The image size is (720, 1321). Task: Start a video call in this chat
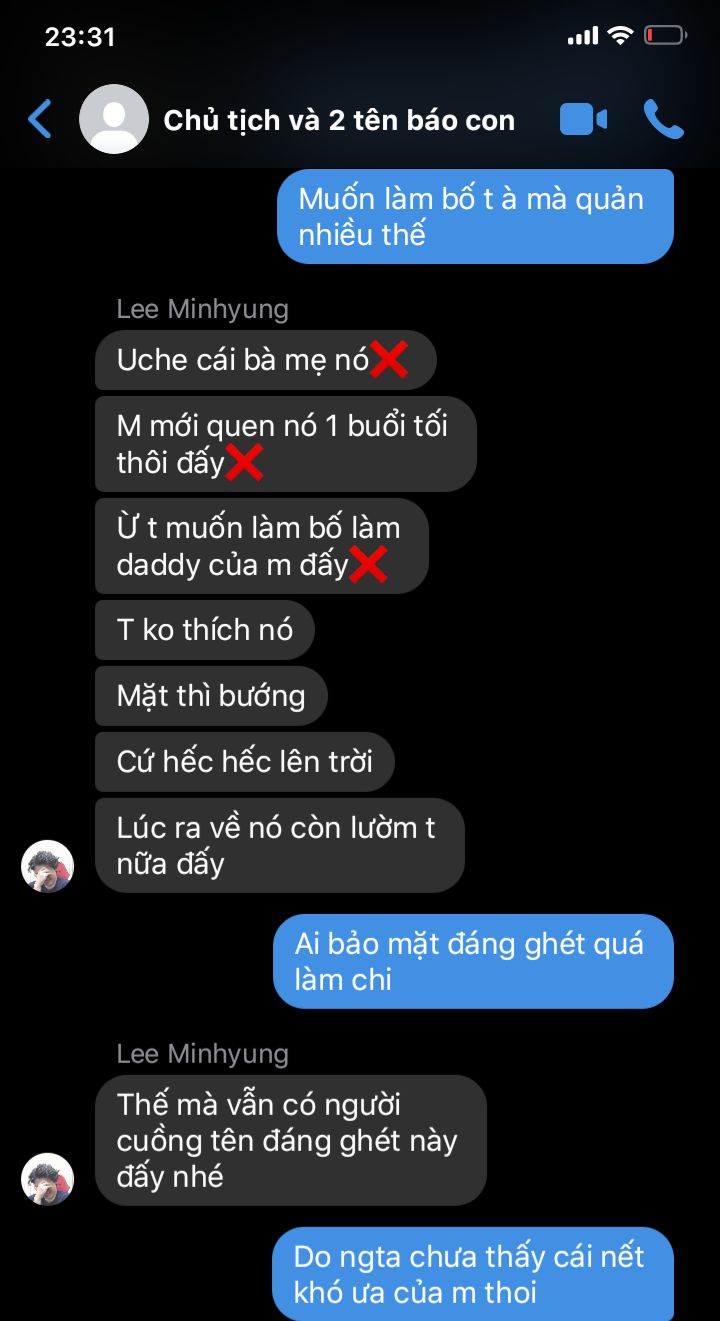pos(584,120)
